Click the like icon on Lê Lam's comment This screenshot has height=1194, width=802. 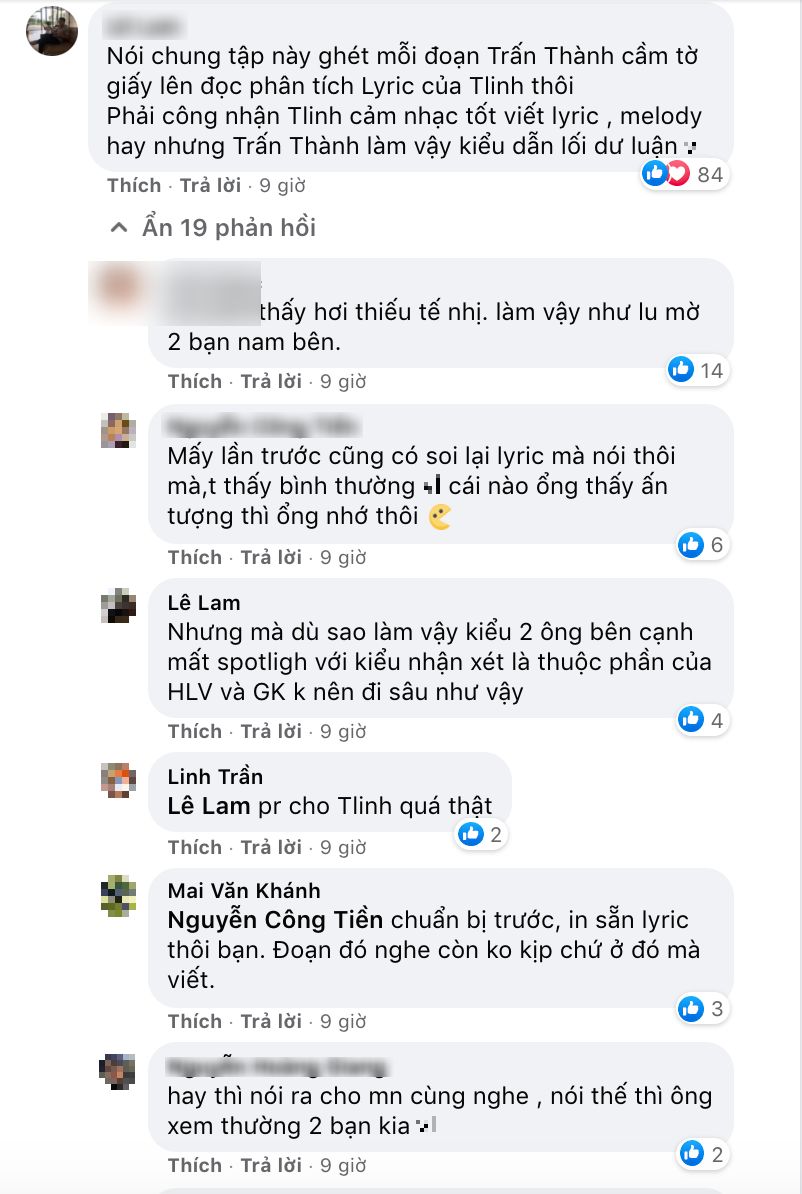point(690,721)
